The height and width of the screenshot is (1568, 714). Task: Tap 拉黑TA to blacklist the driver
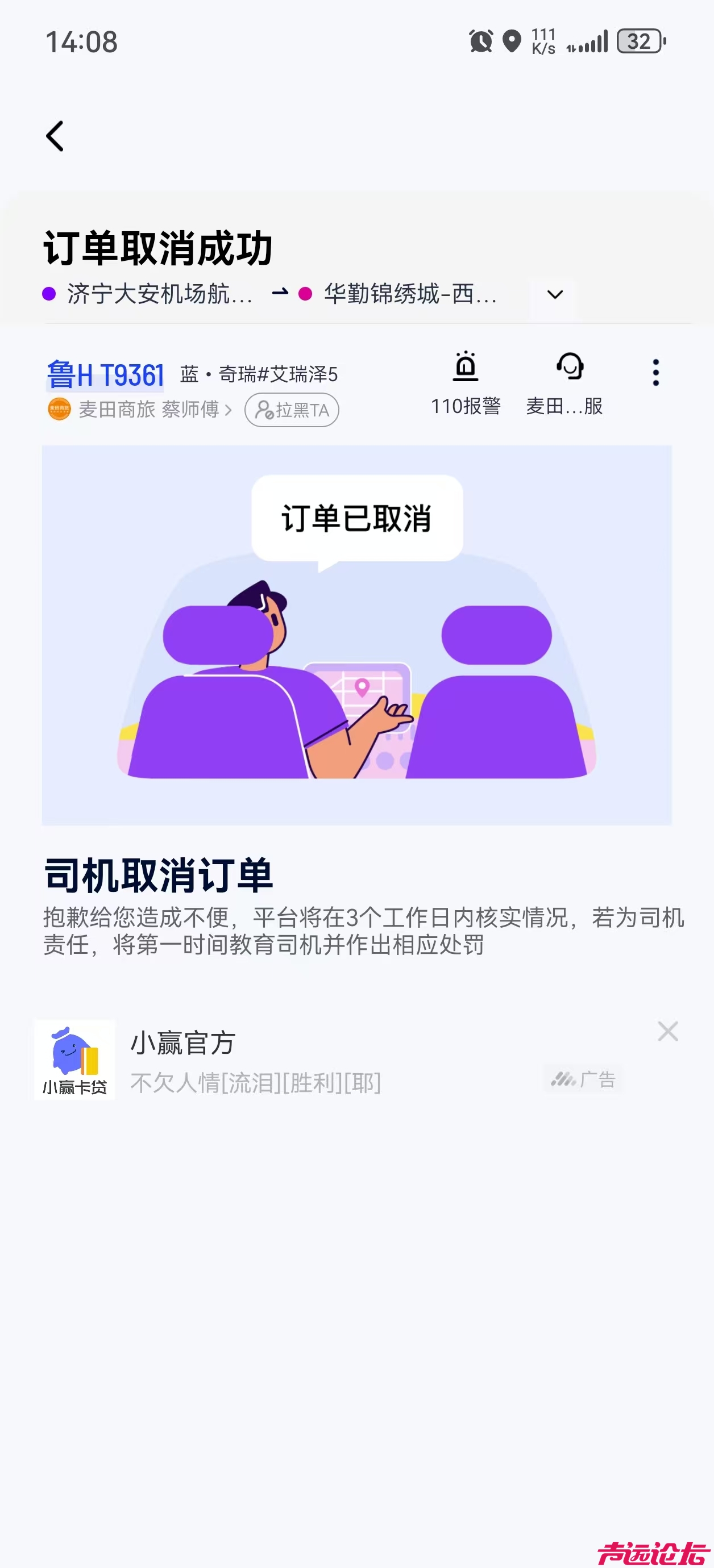point(290,410)
